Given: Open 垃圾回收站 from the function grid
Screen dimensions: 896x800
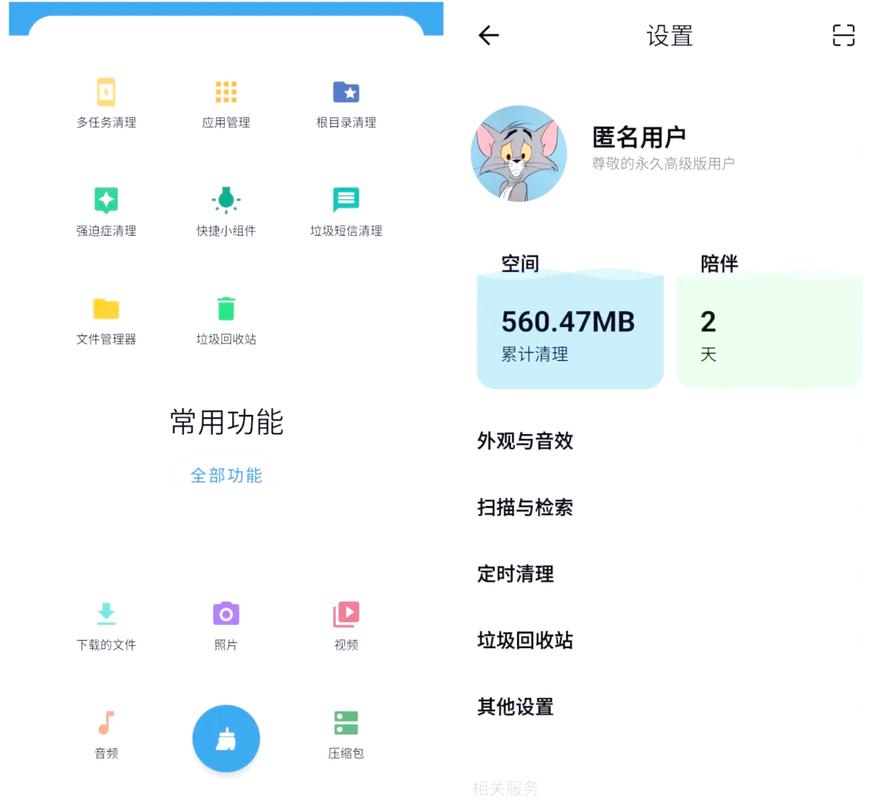Looking at the screenshot, I should (226, 319).
